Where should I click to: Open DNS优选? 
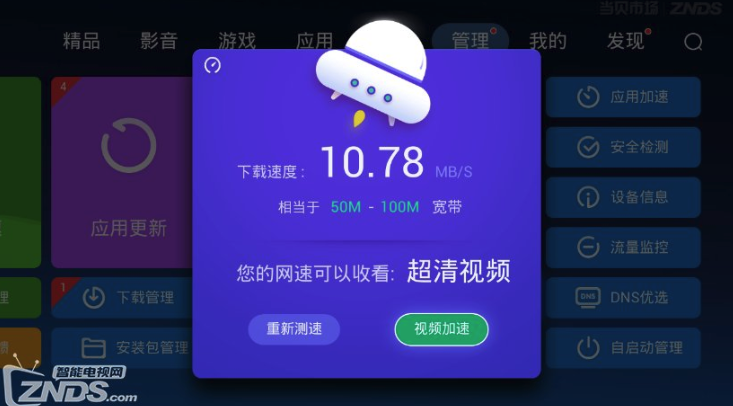[x=623, y=297]
